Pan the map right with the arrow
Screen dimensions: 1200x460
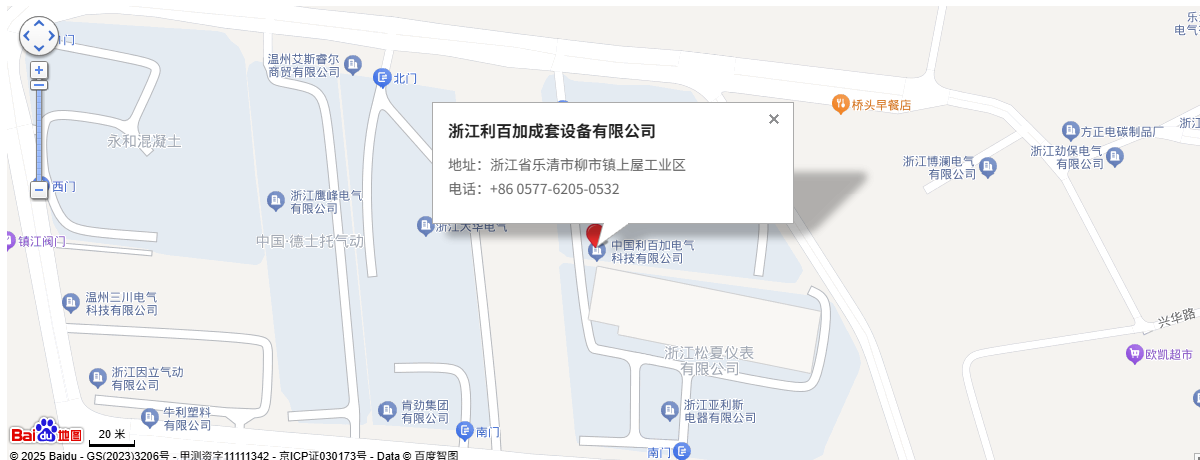(51, 35)
